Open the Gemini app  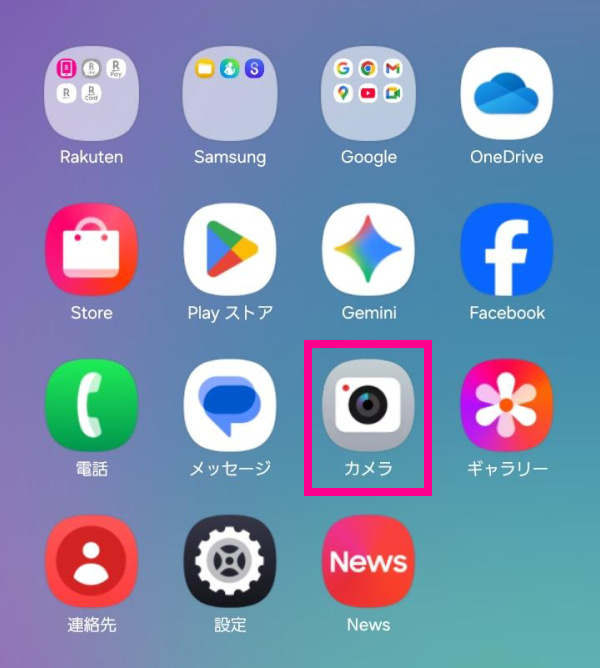tap(368, 250)
